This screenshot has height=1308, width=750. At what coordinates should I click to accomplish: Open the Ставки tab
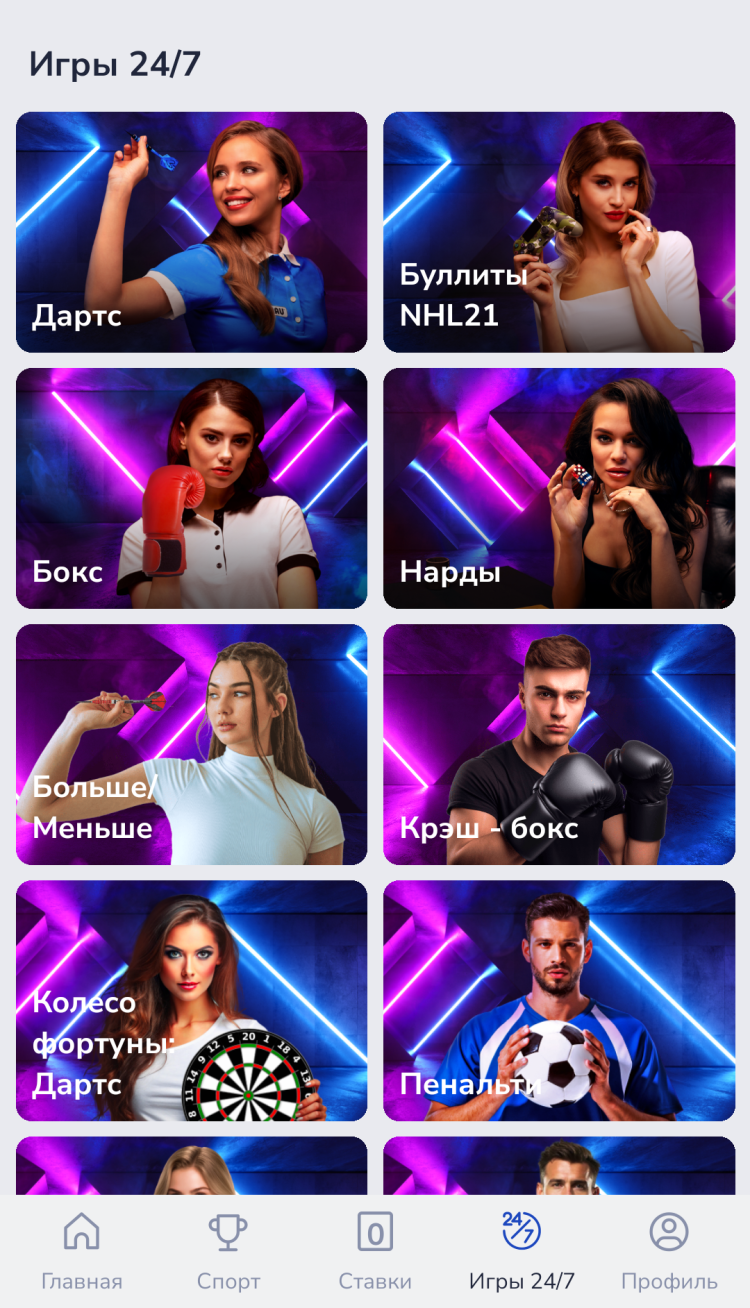[375, 1250]
